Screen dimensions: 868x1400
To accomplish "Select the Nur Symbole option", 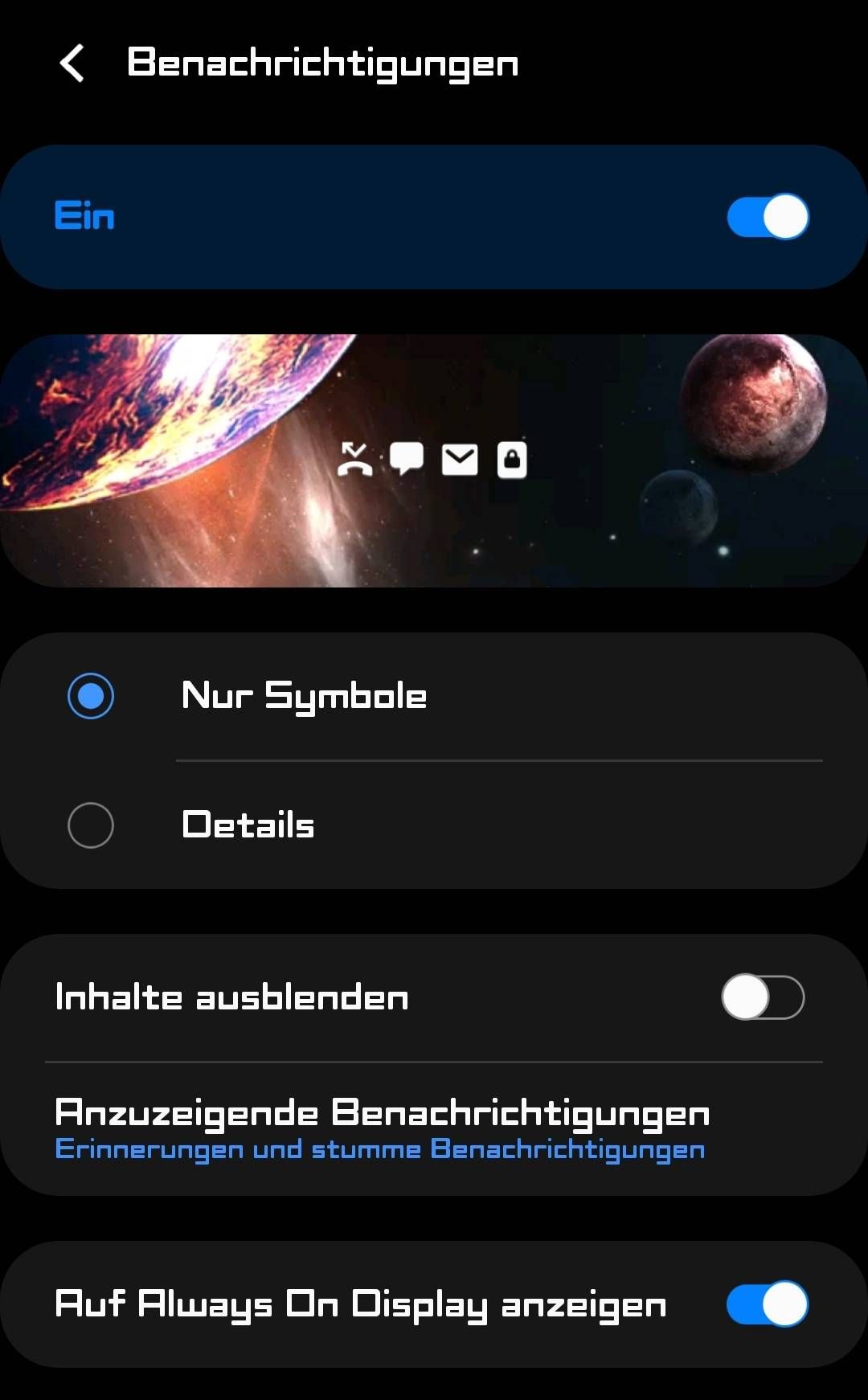I will (x=91, y=696).
